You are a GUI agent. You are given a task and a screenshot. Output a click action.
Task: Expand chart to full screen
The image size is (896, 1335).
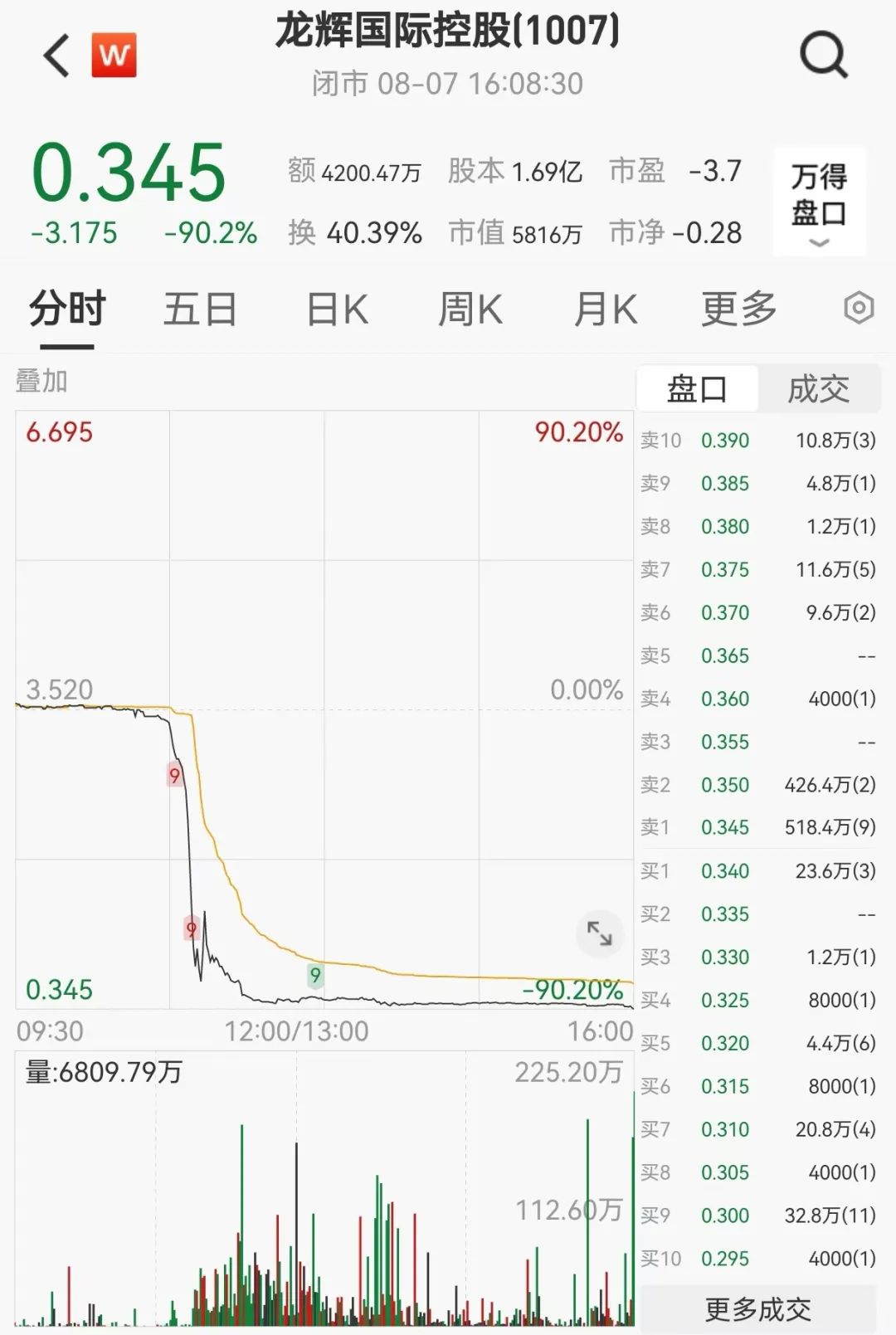(x=599, y=933)
